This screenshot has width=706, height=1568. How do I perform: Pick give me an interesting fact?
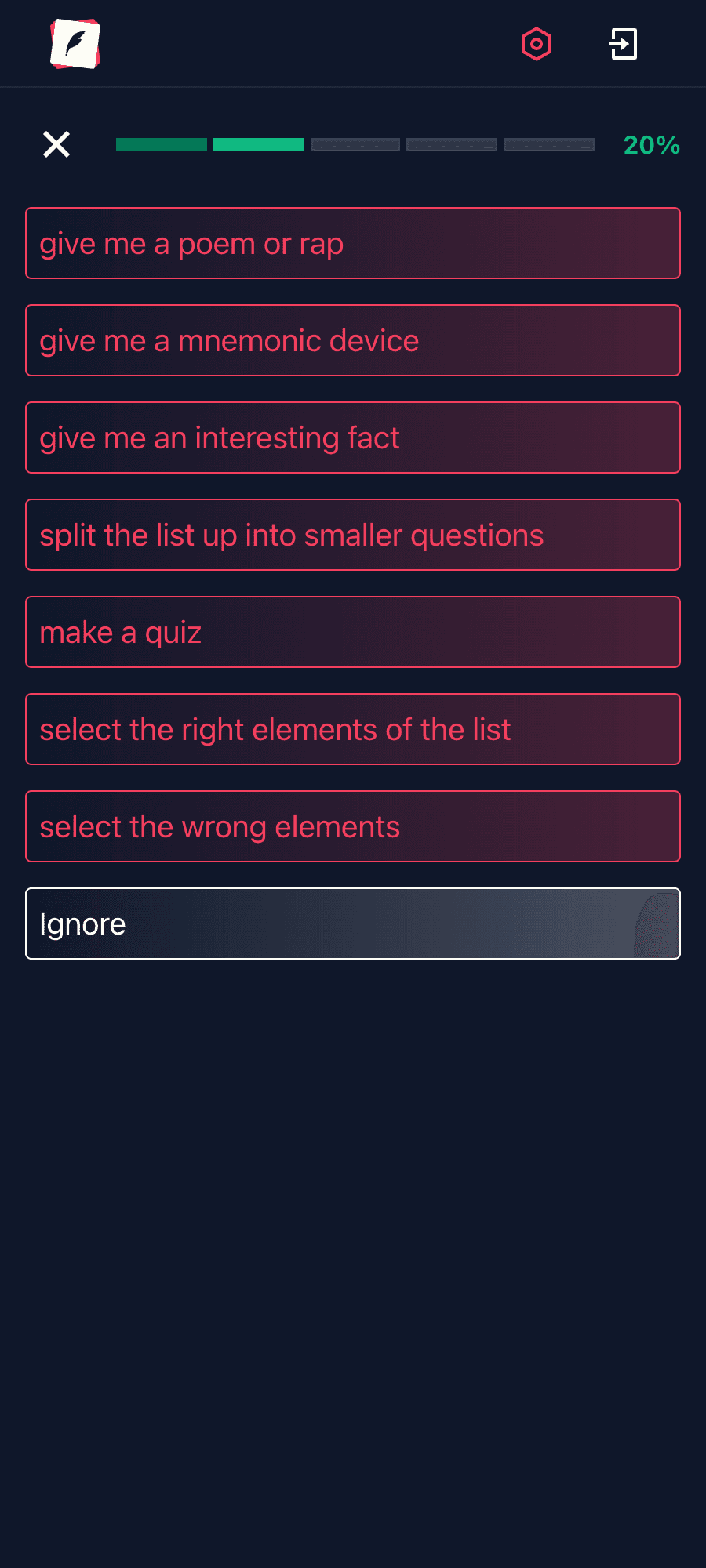[x=353, y=437]
